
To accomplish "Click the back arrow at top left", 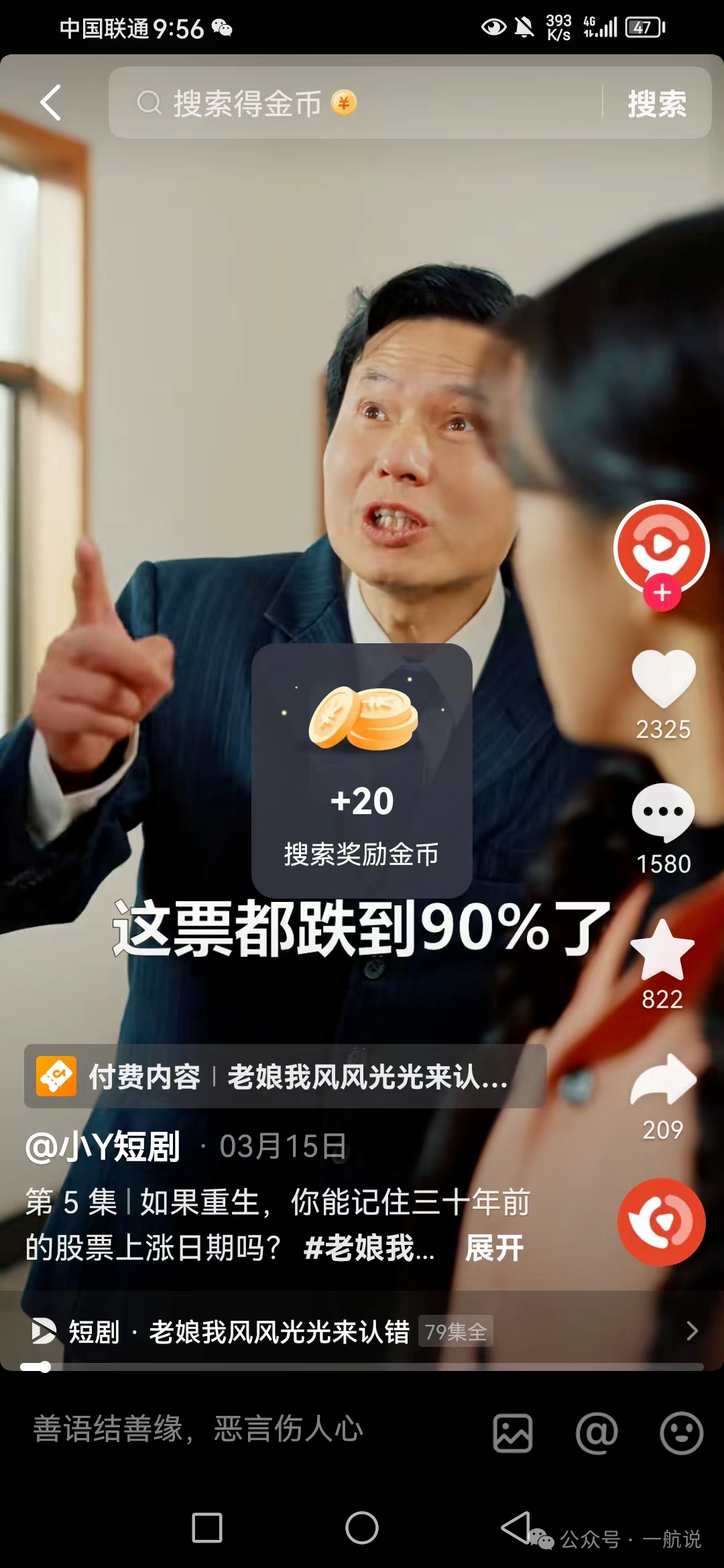I will click(50, 101).
